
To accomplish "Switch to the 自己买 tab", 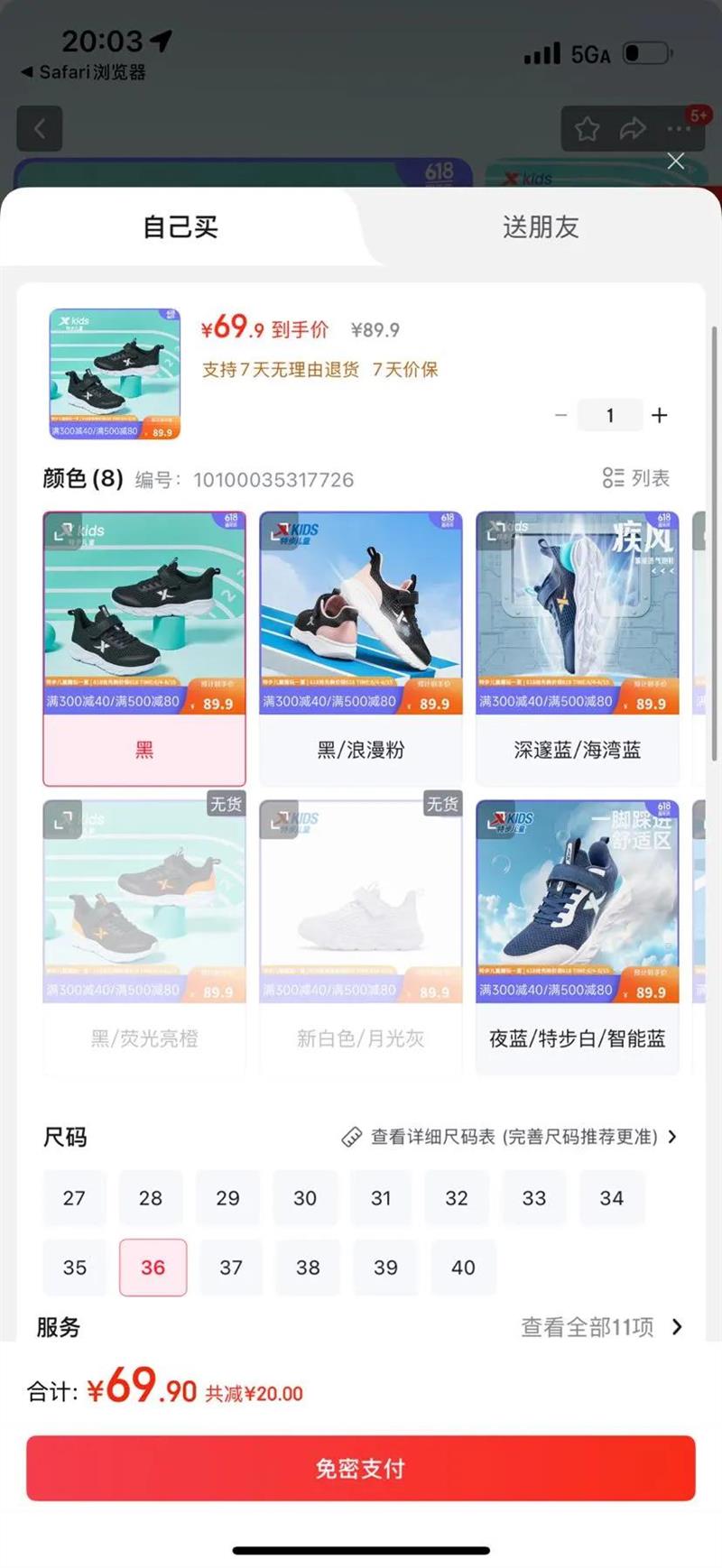I will coord(180,227).
